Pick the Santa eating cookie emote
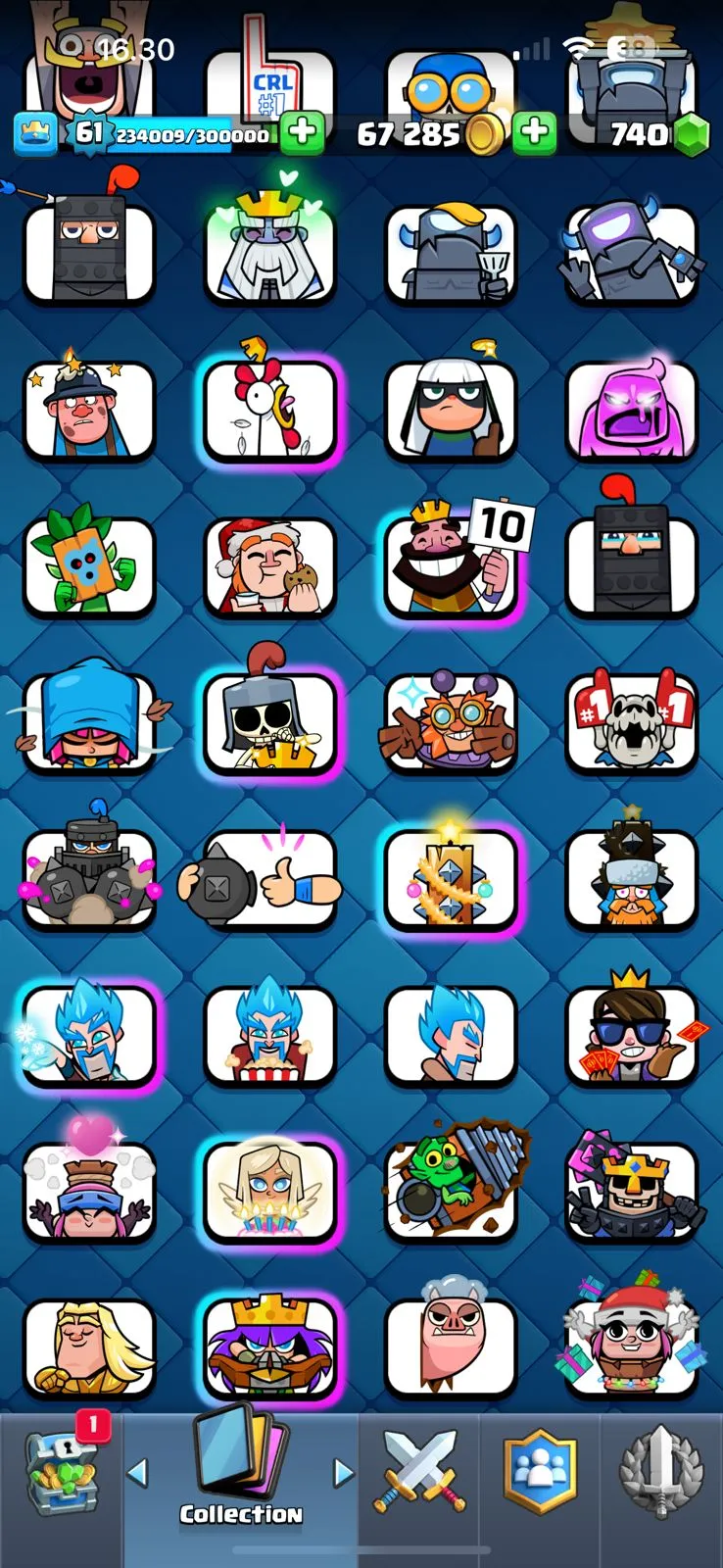This screenshot has height=1568, width=723. click(269, 565)
